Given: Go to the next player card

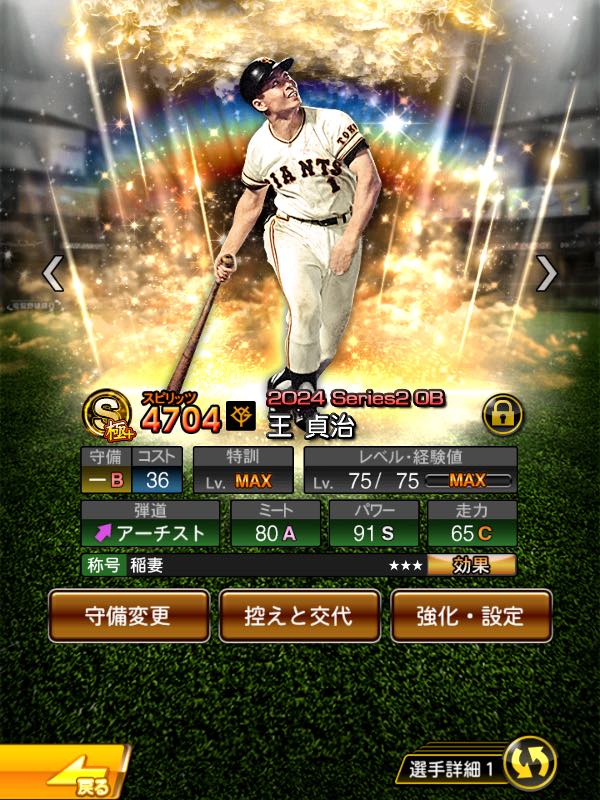Looking at the screenshot, I should 547,272.
